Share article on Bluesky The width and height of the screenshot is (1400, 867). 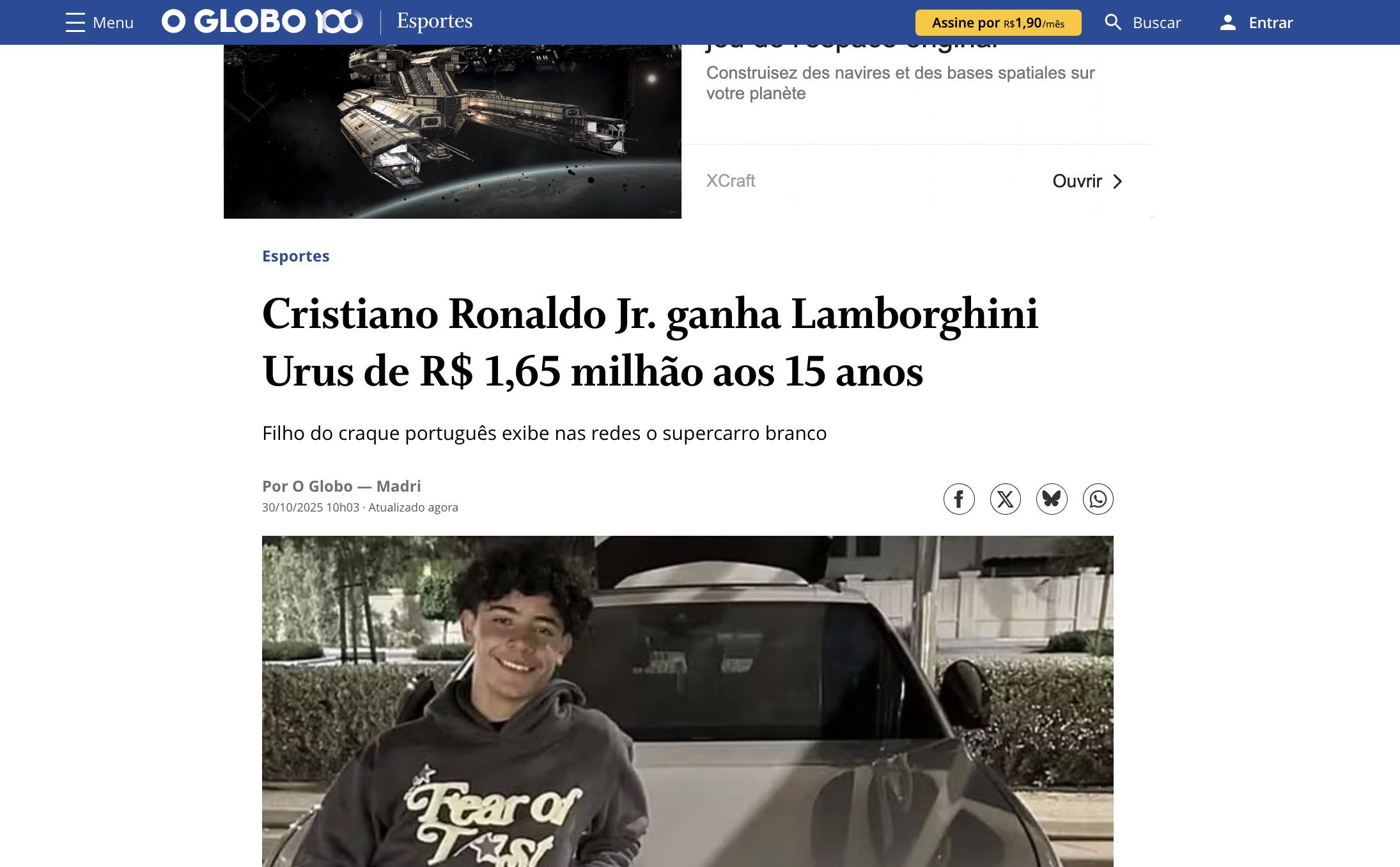[x=1052, y=499]
